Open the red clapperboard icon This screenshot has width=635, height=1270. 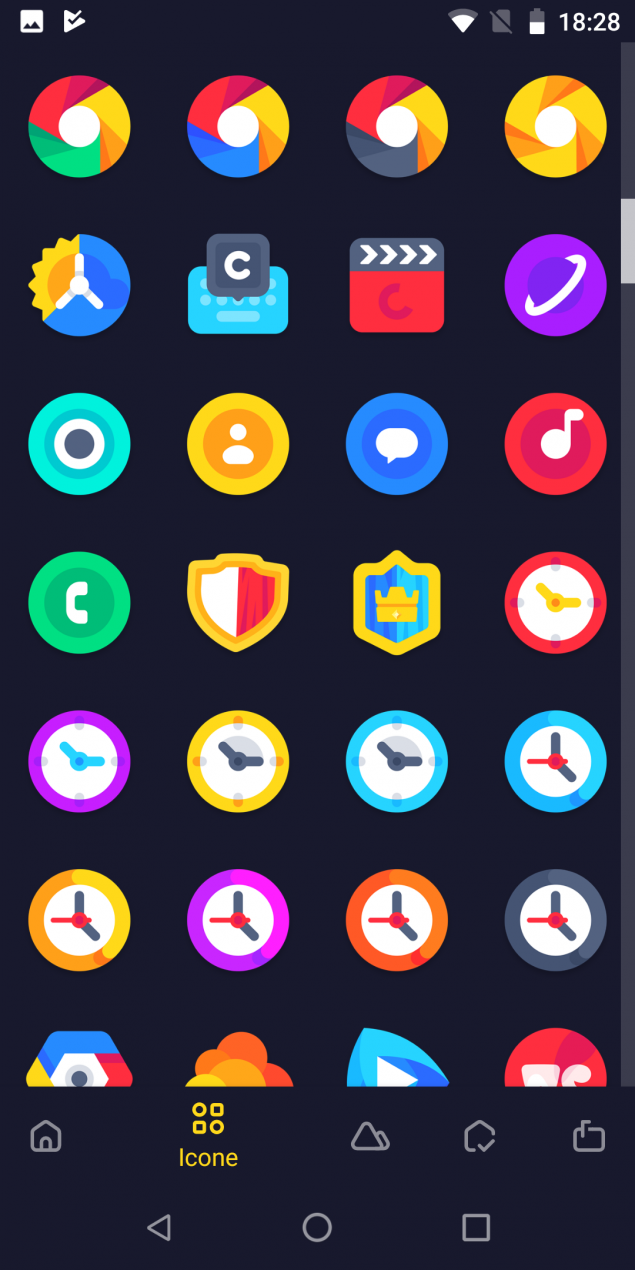(396, 285)
